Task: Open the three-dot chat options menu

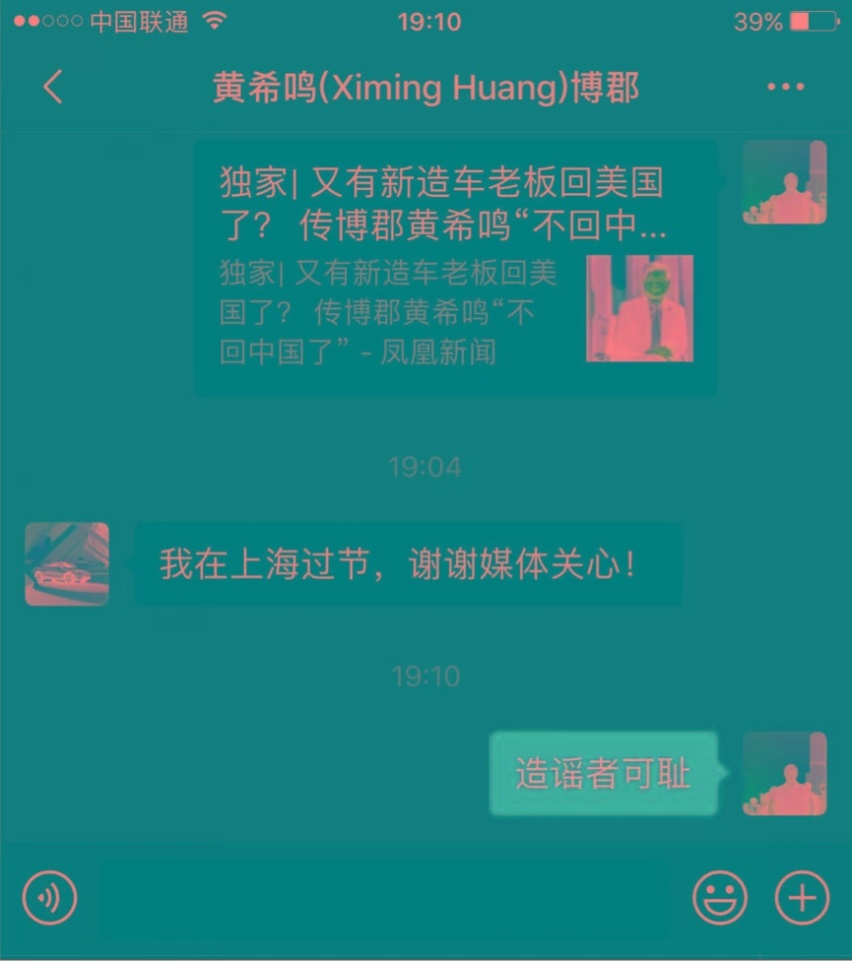Action: (785, 88)
